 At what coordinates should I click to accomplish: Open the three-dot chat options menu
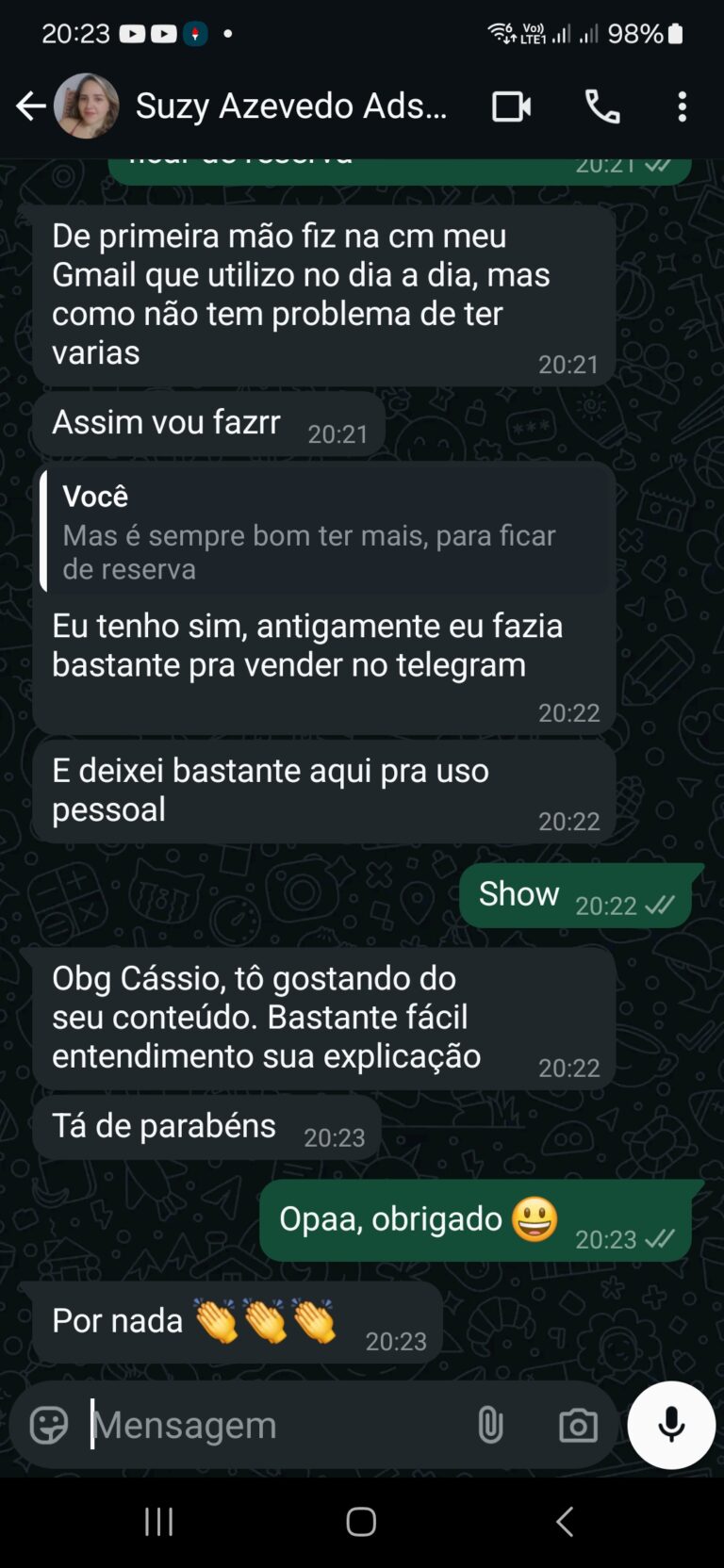[x=682, y=106]
